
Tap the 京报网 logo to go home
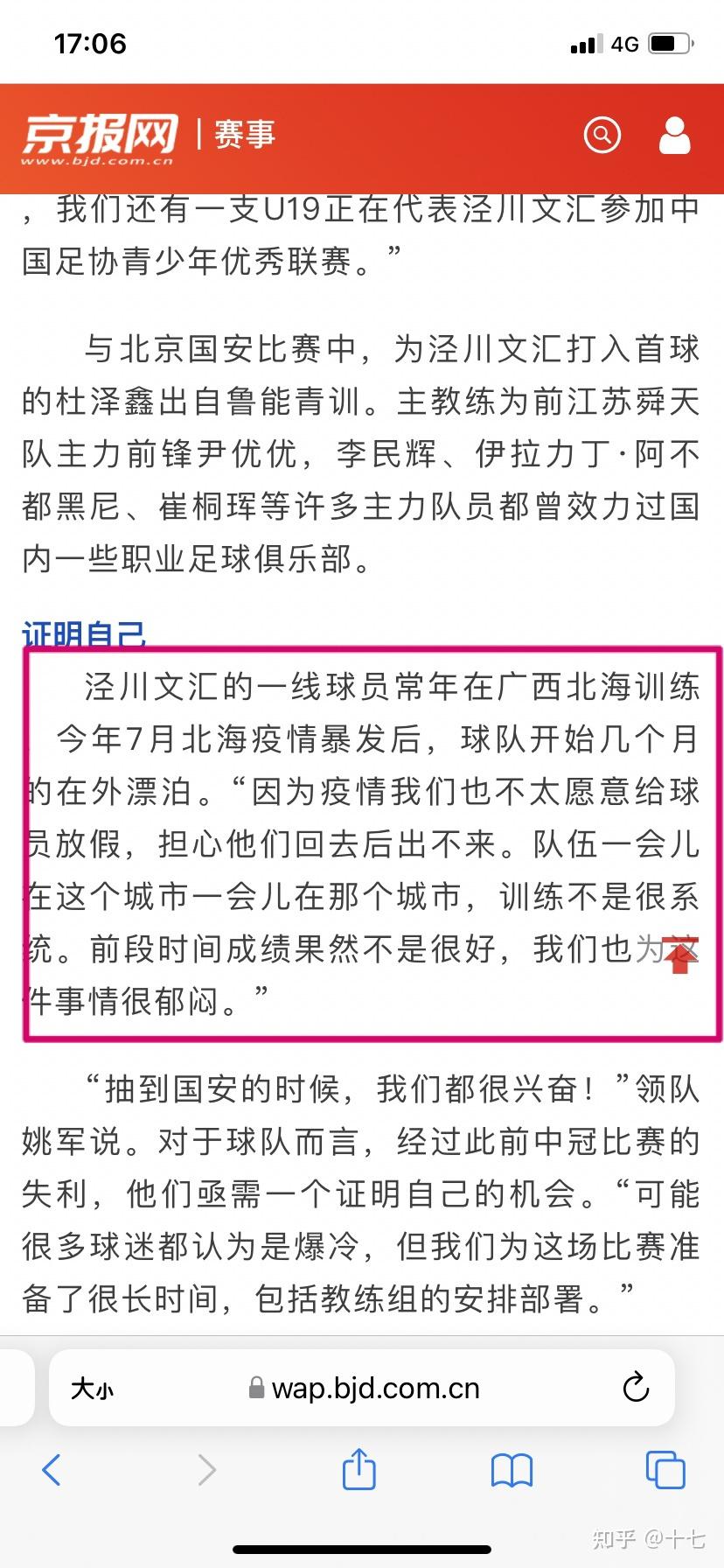pos(99,137)
